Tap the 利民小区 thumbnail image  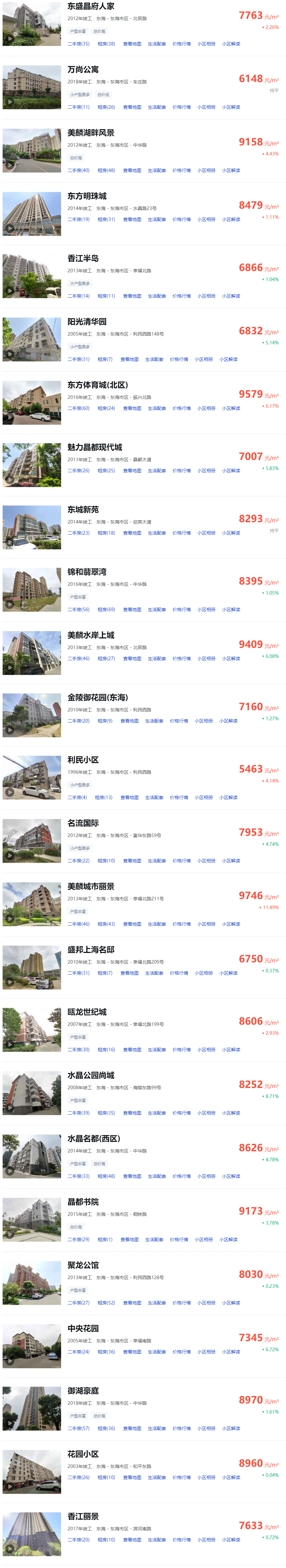click(32, 777)
